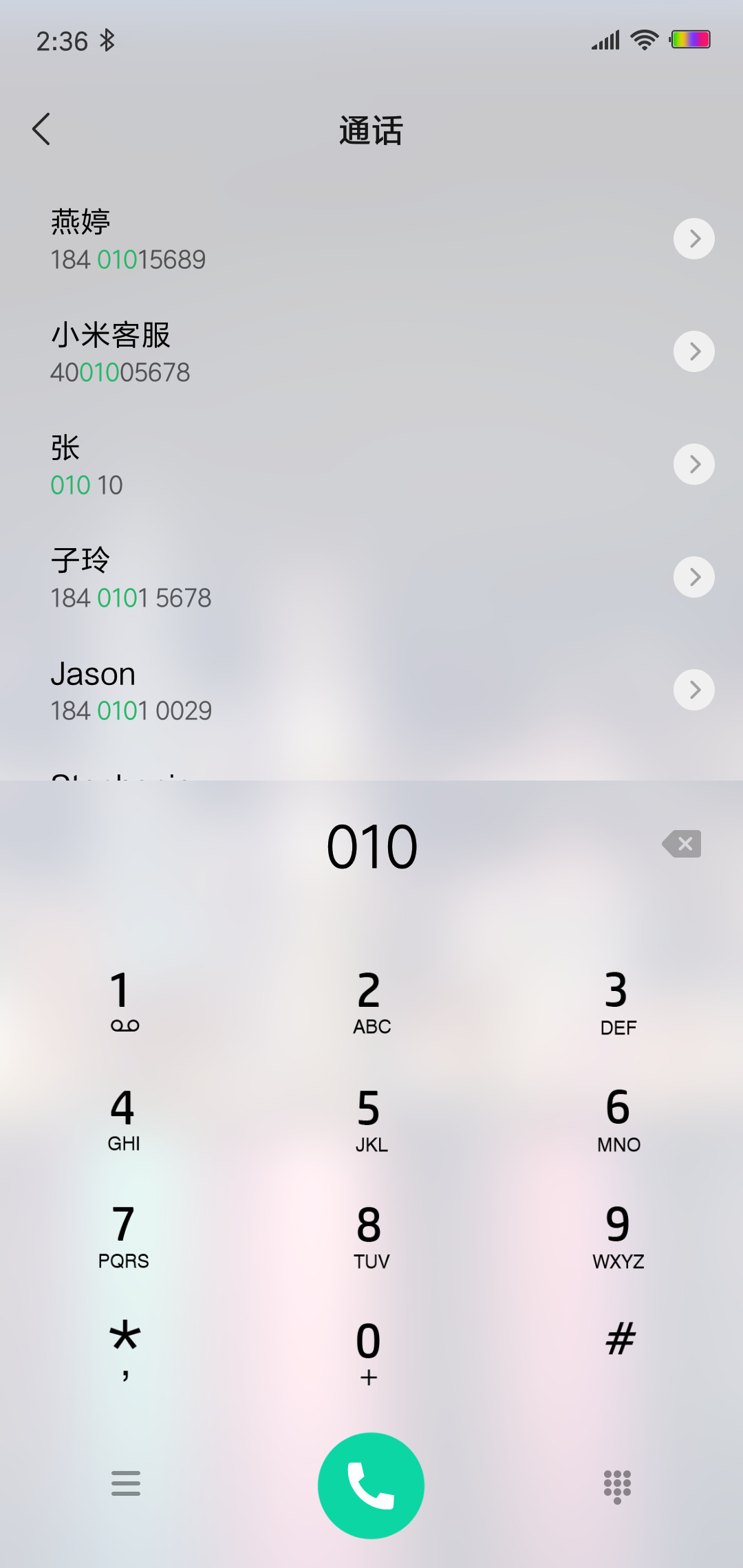Open details arrow for 燕婷

pos(694,239)
